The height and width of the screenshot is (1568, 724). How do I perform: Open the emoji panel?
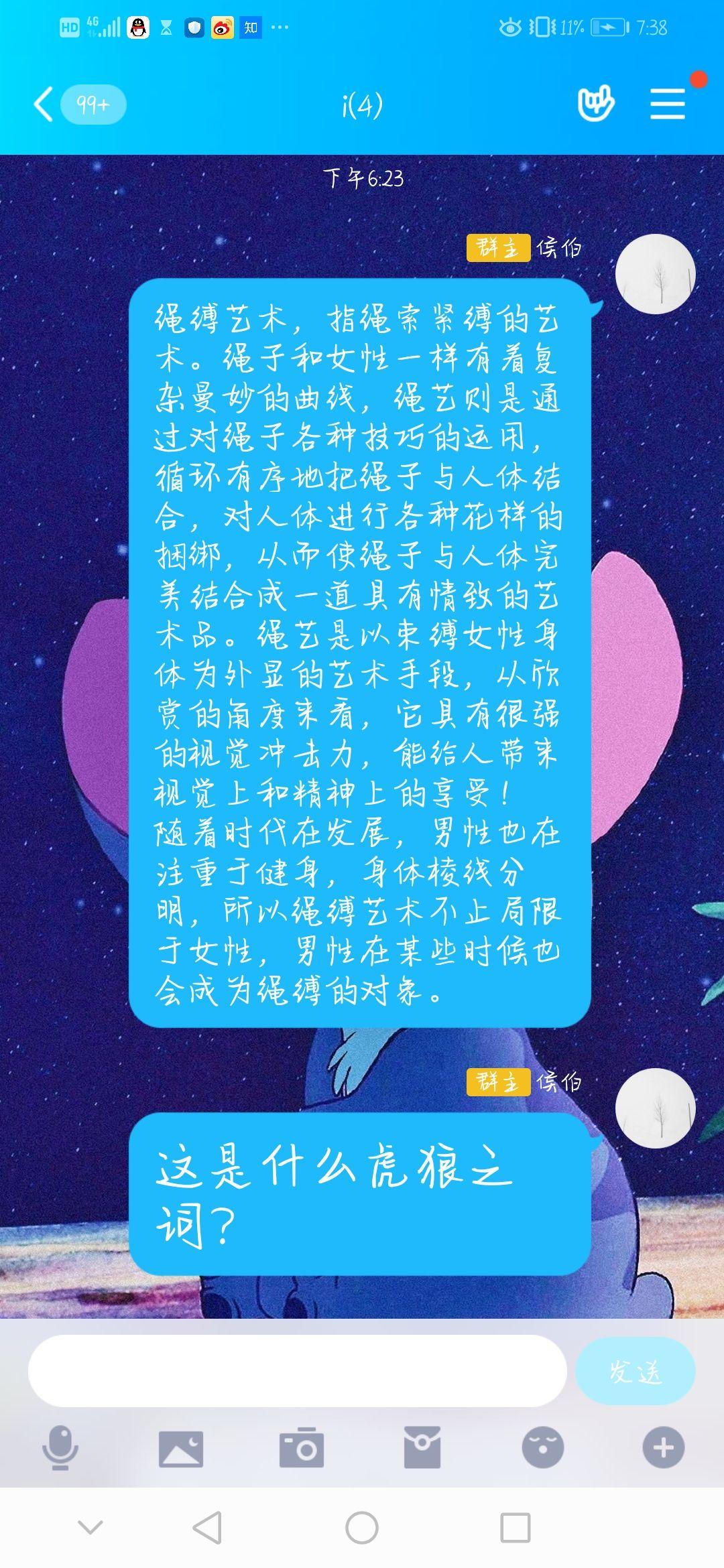[543, 1448]
